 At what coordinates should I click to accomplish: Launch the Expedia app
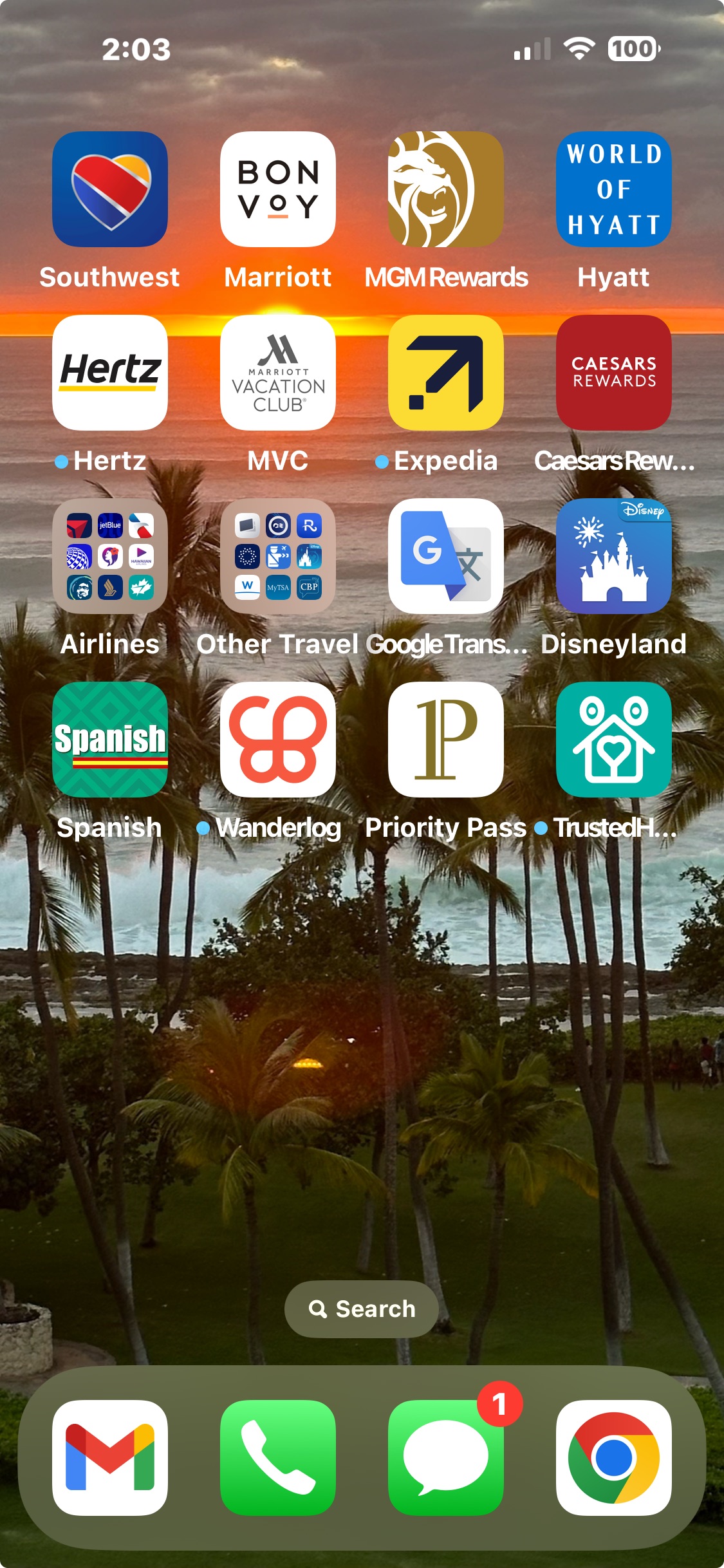click(446, 373)
